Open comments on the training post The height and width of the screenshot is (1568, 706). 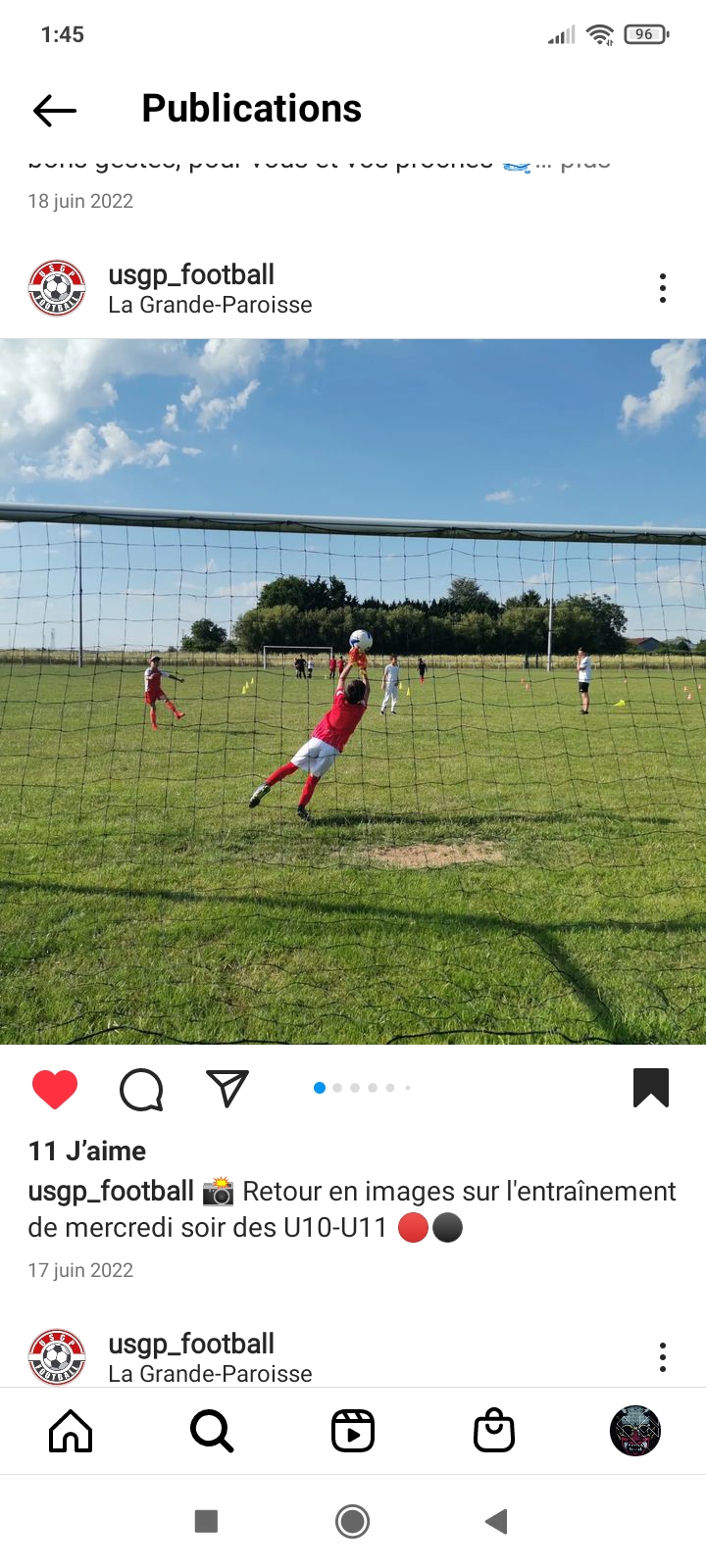click(x=141, y=1089)
